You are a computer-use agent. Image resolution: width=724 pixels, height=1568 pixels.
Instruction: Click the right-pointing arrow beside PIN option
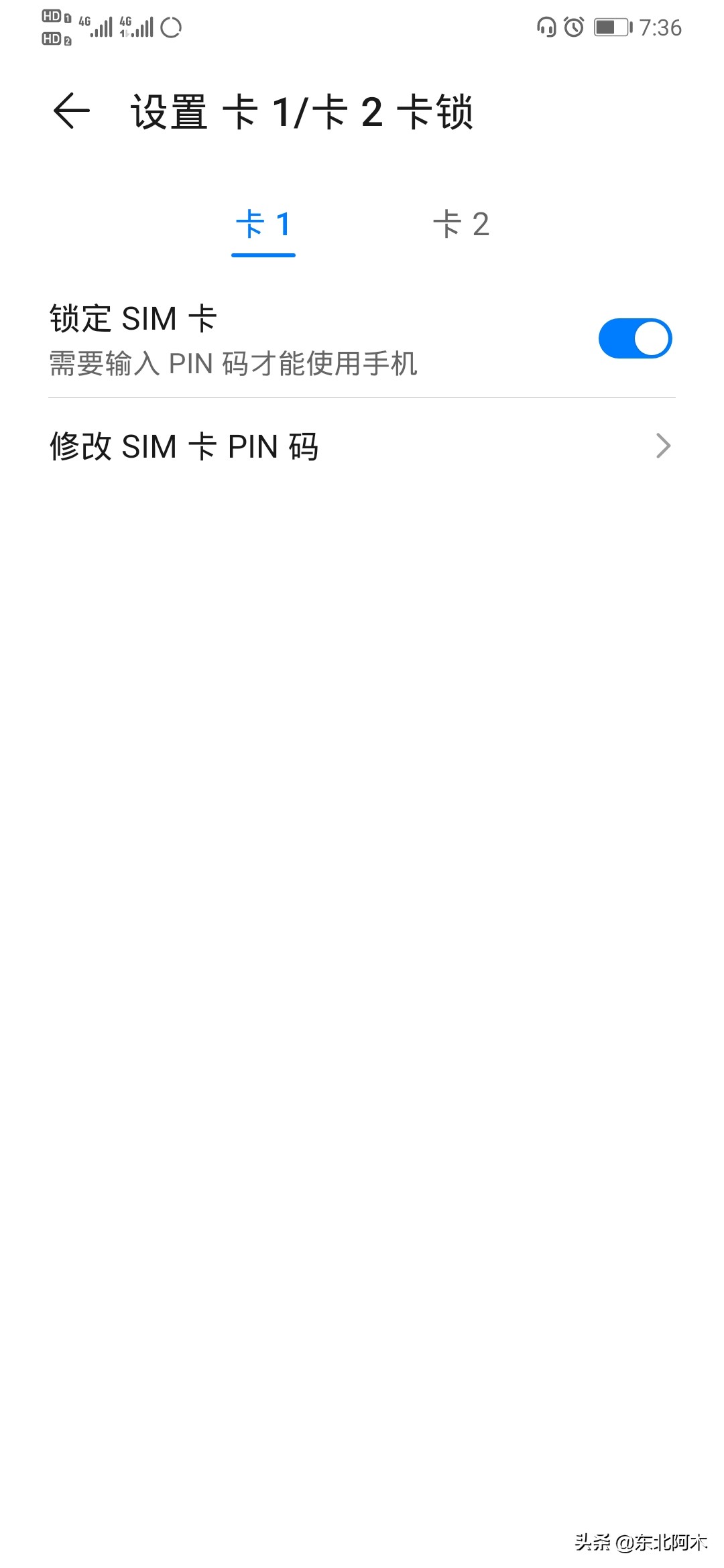pos(663,446)
